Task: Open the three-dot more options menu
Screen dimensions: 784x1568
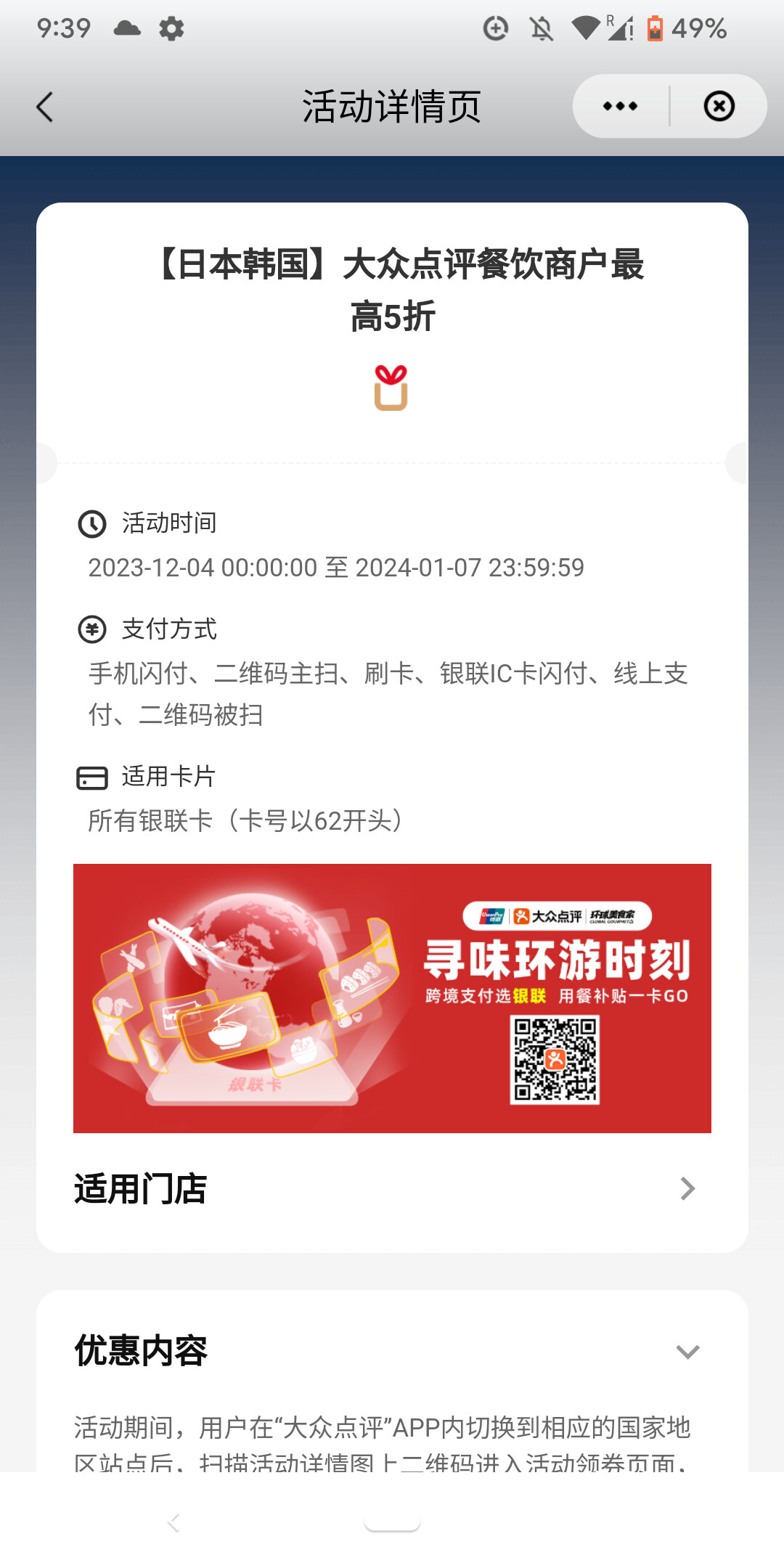Action: click(x=620, y=107)
